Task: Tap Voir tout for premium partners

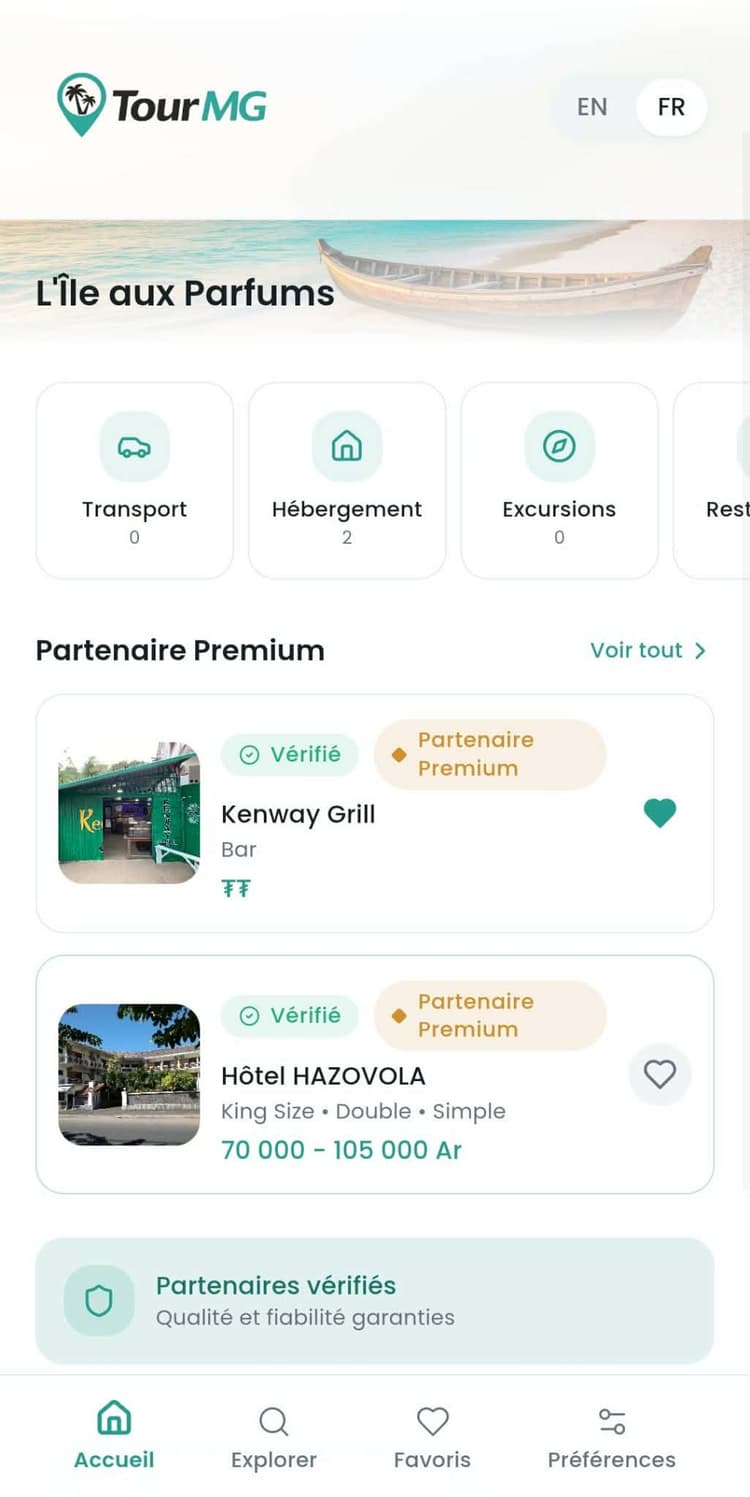Action: [647, 650]
